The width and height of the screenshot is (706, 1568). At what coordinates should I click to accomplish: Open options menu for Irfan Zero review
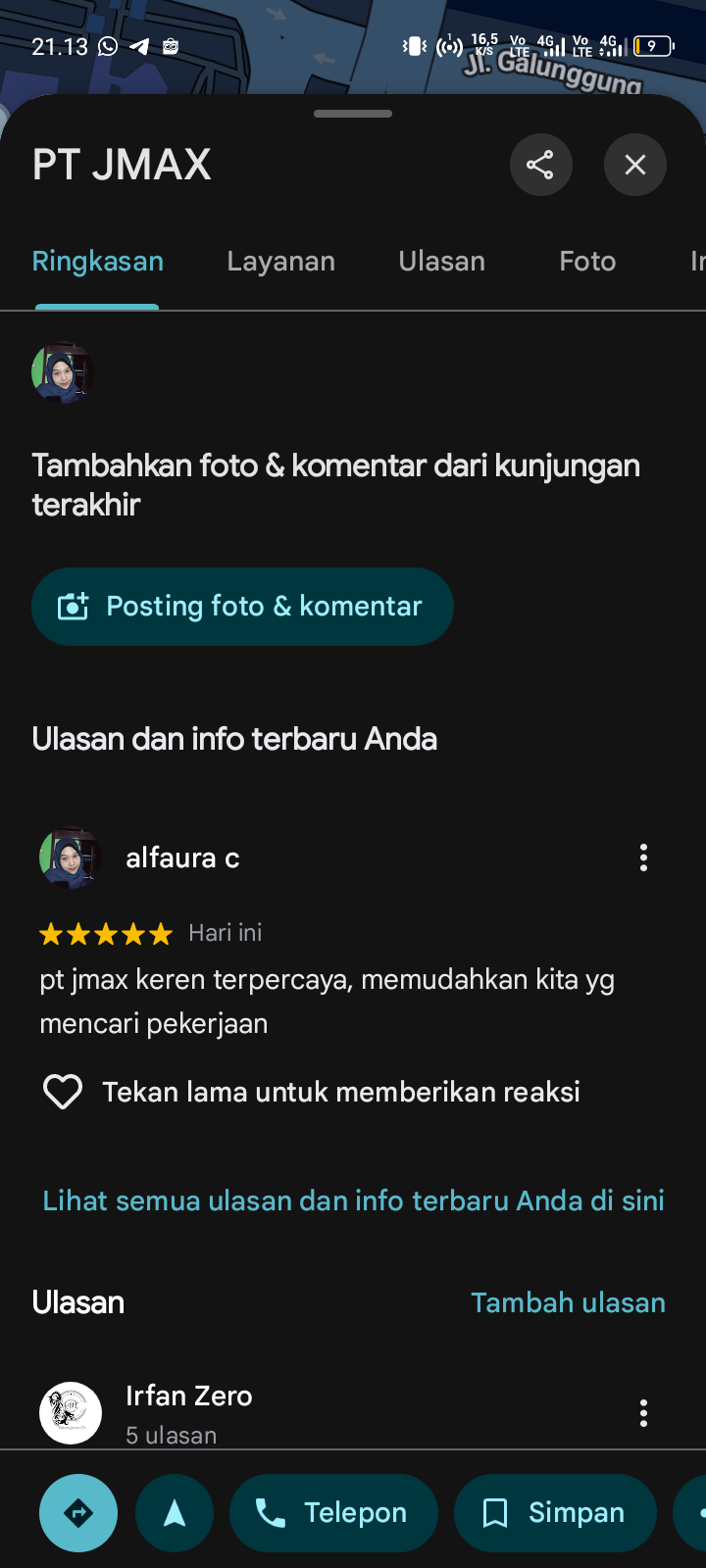(x=643, y=1413)
